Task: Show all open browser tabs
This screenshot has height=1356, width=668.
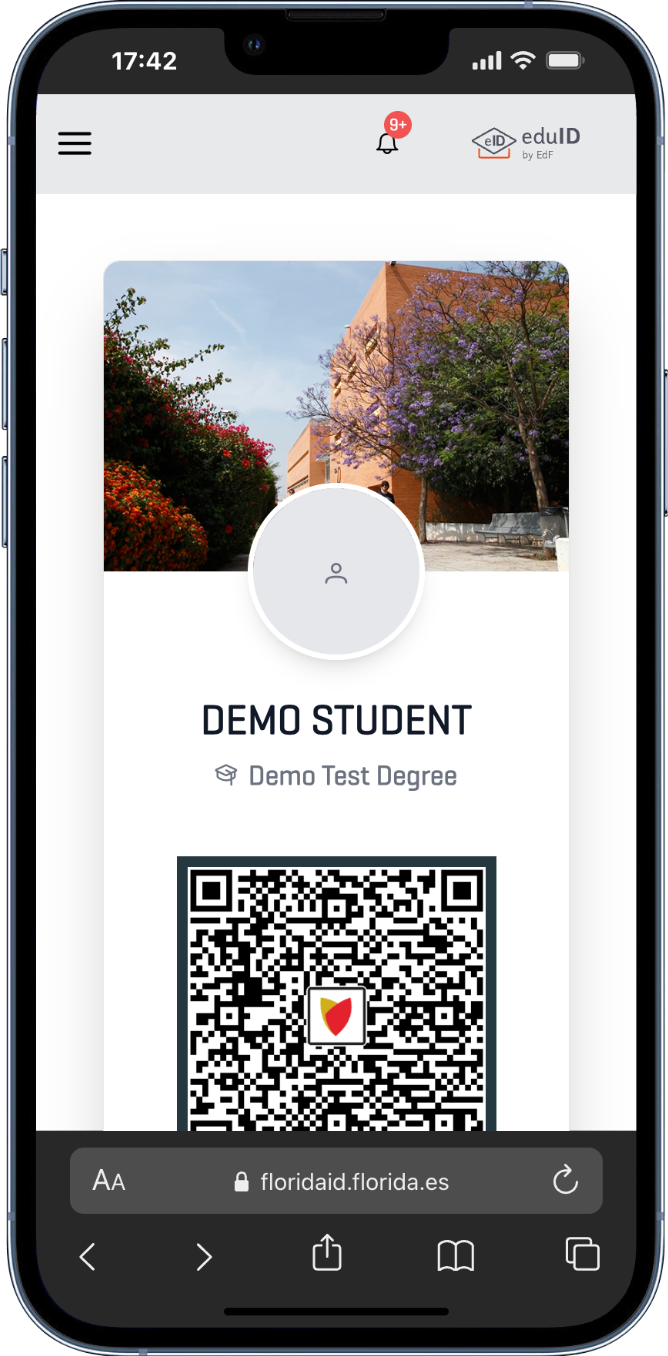Action: 582,1254
